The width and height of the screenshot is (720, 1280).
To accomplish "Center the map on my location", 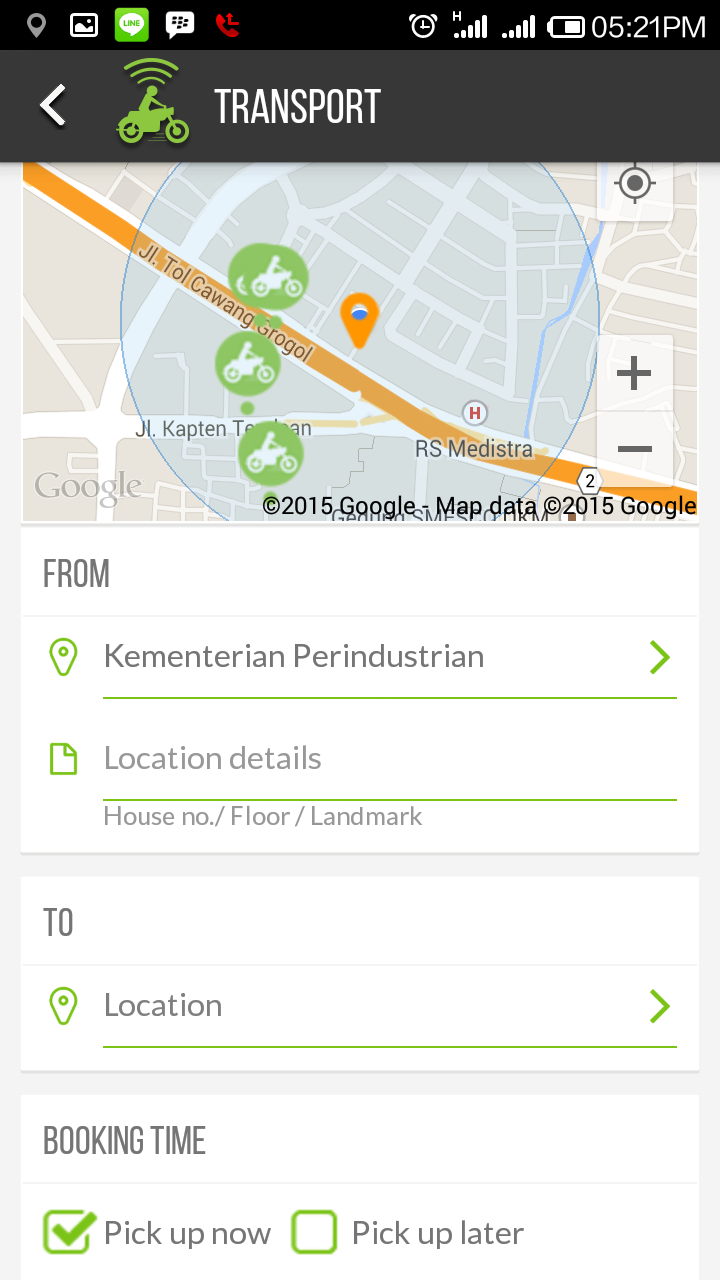I will tap(635, 184).
